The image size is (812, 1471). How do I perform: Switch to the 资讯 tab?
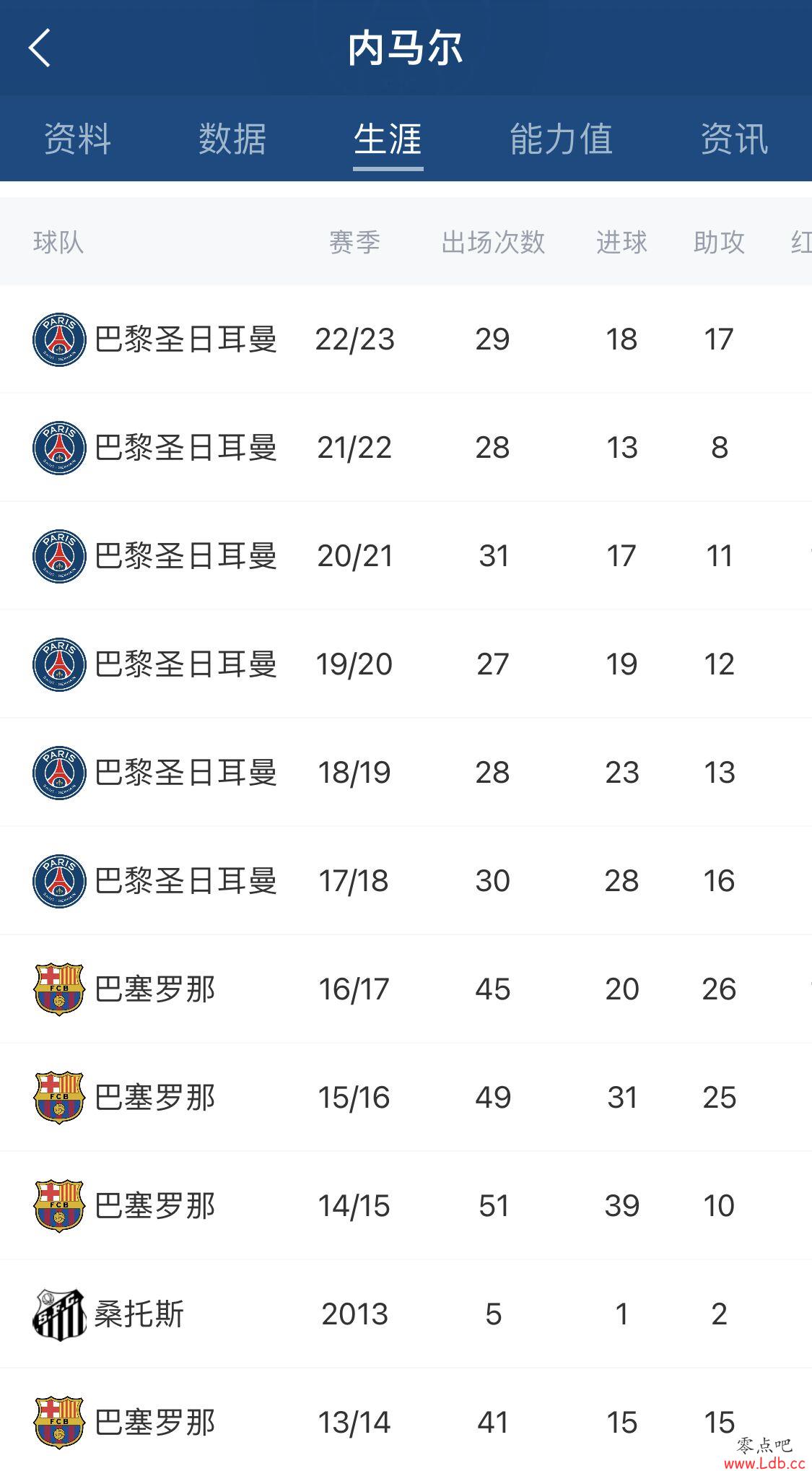pos(734,139)
